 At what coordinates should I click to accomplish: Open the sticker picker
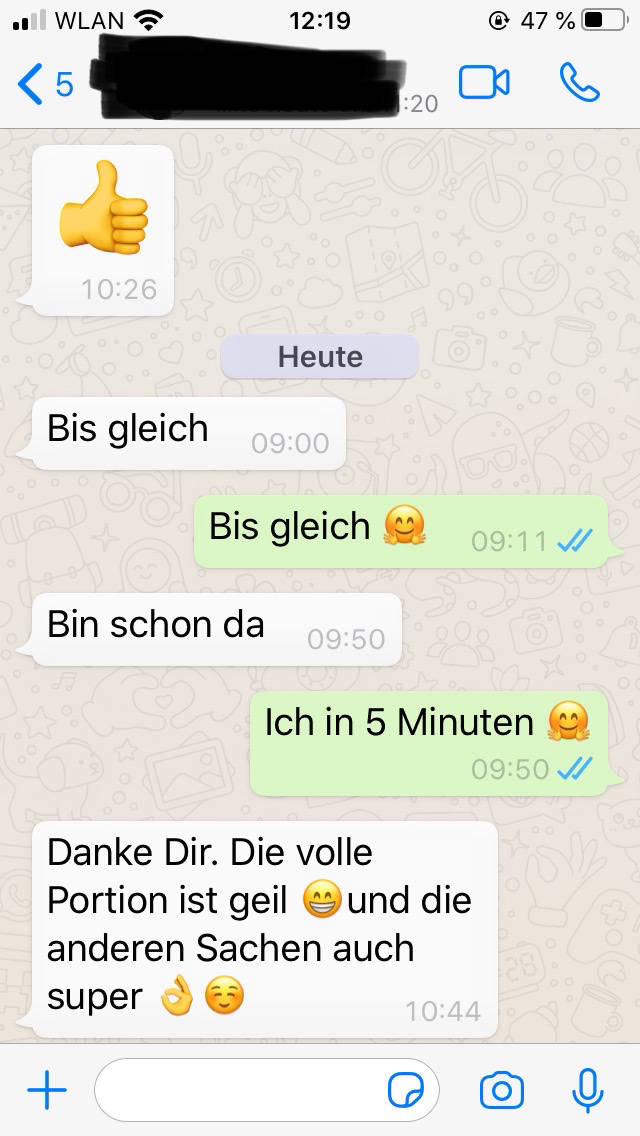click(x=406, y=1091)
